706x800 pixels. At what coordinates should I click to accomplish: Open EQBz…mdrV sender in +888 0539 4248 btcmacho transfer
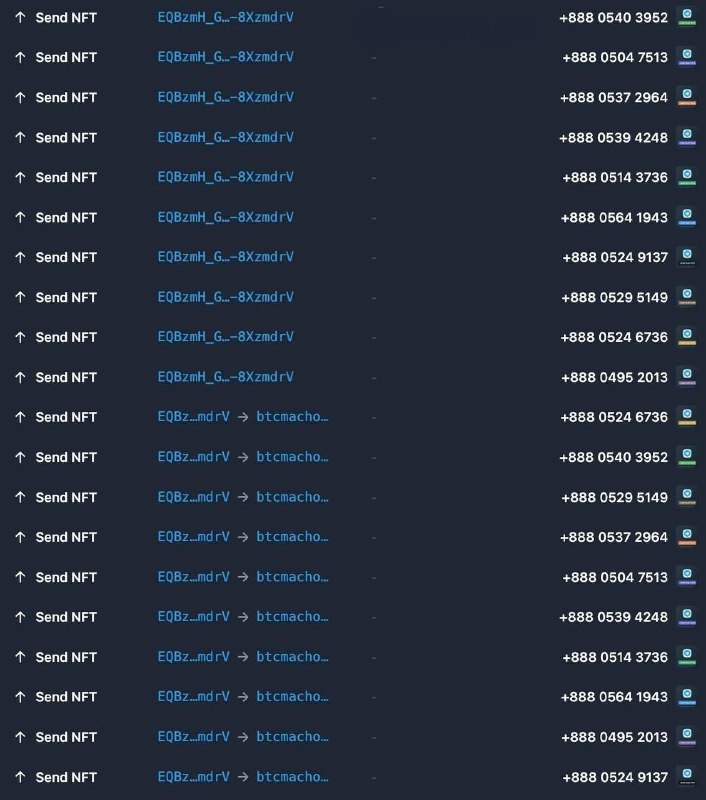point(193,617)
